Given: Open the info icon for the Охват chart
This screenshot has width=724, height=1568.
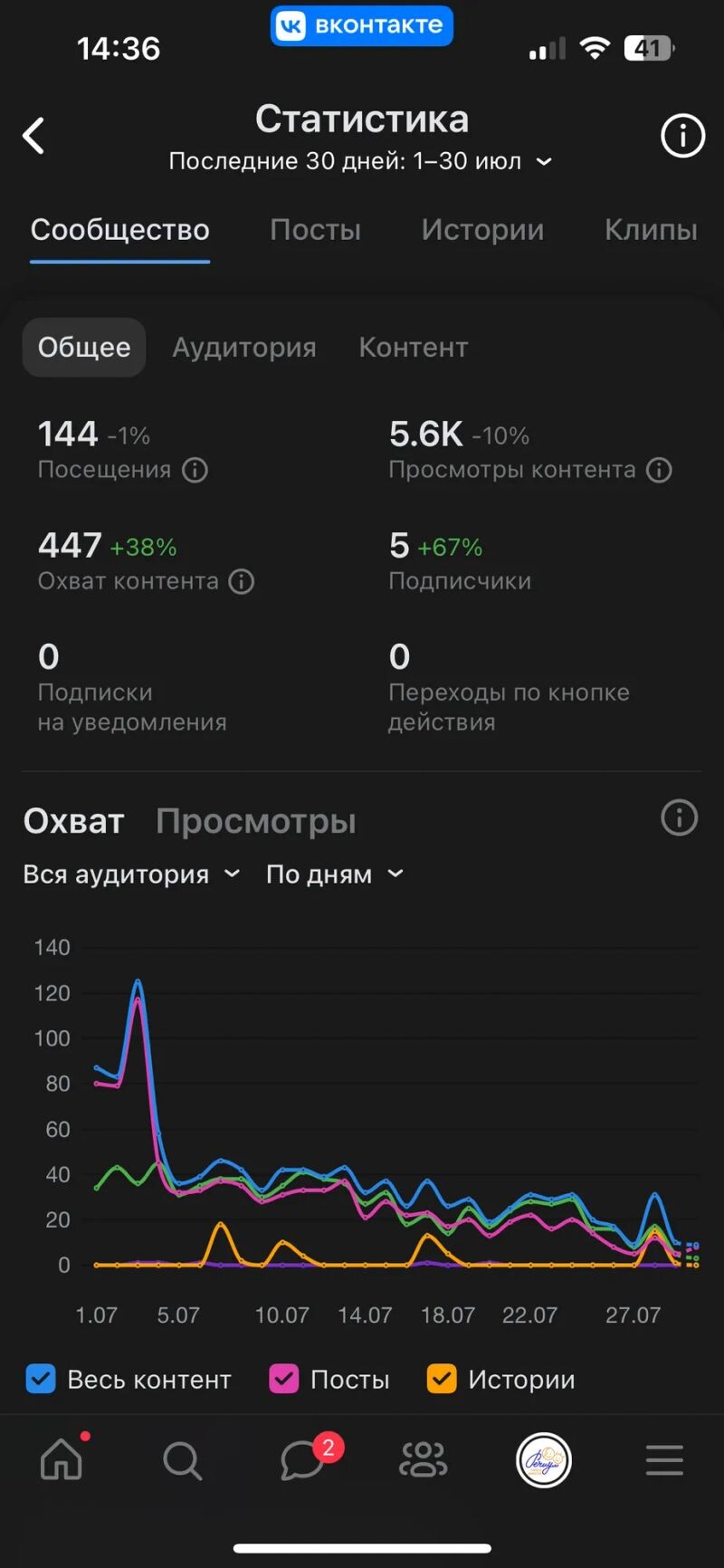Looking at the screenshot, I should [679, 818].
